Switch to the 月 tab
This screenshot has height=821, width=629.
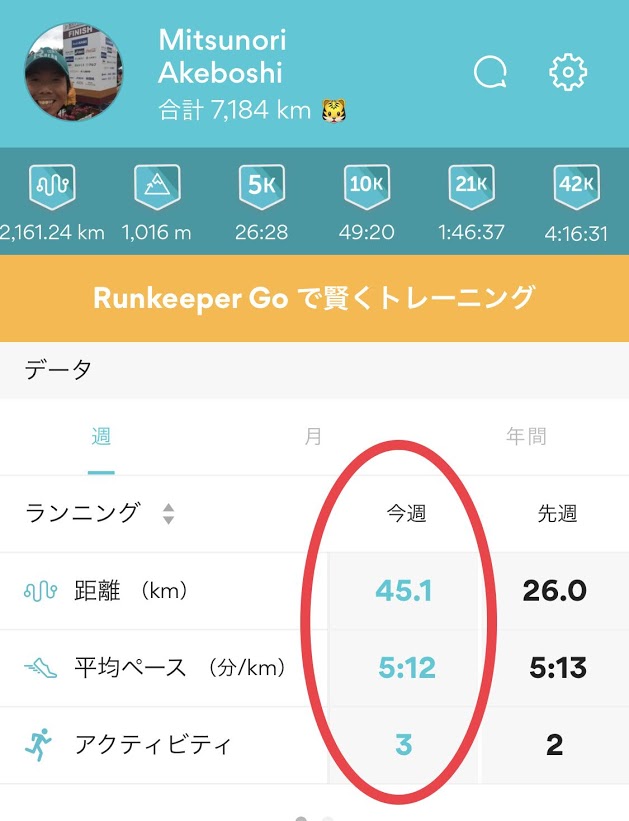coord(314,437)
